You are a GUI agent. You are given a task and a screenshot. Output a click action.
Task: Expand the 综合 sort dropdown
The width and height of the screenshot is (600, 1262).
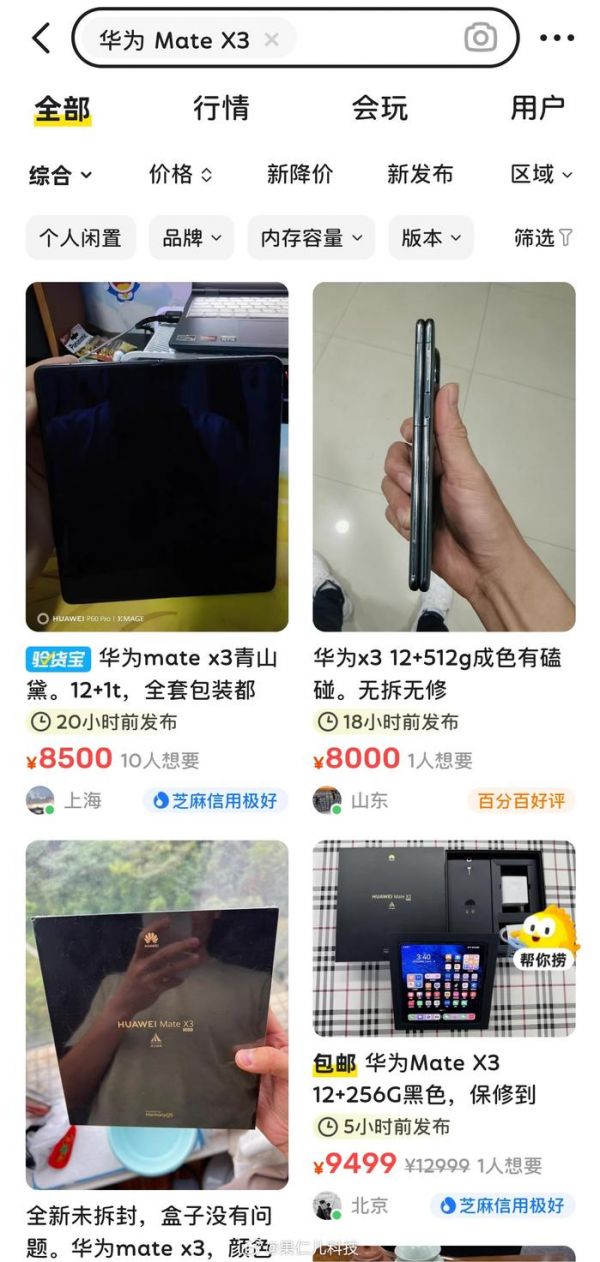pos(60,175)
